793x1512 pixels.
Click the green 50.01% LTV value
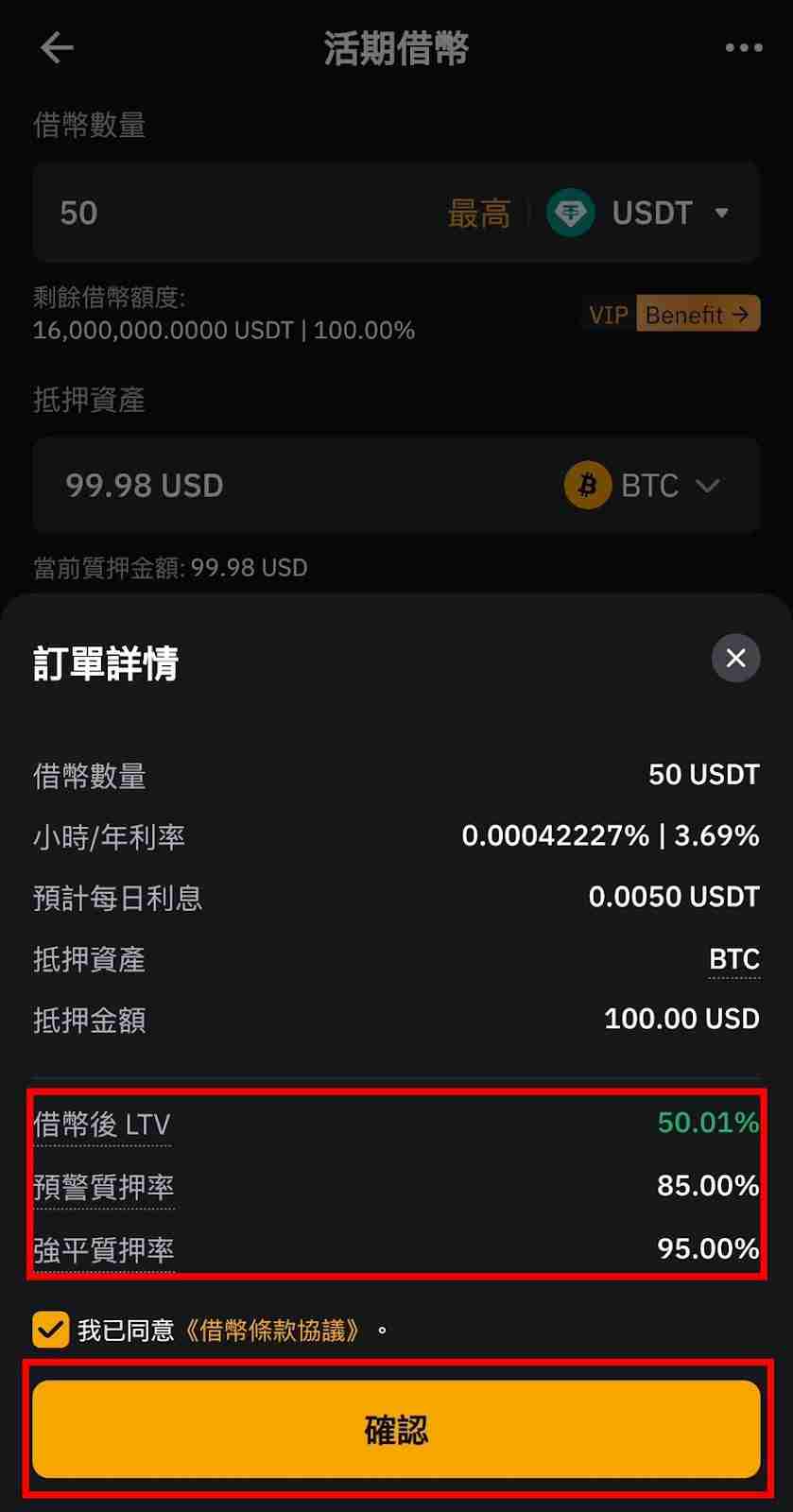click(707, 1124)
